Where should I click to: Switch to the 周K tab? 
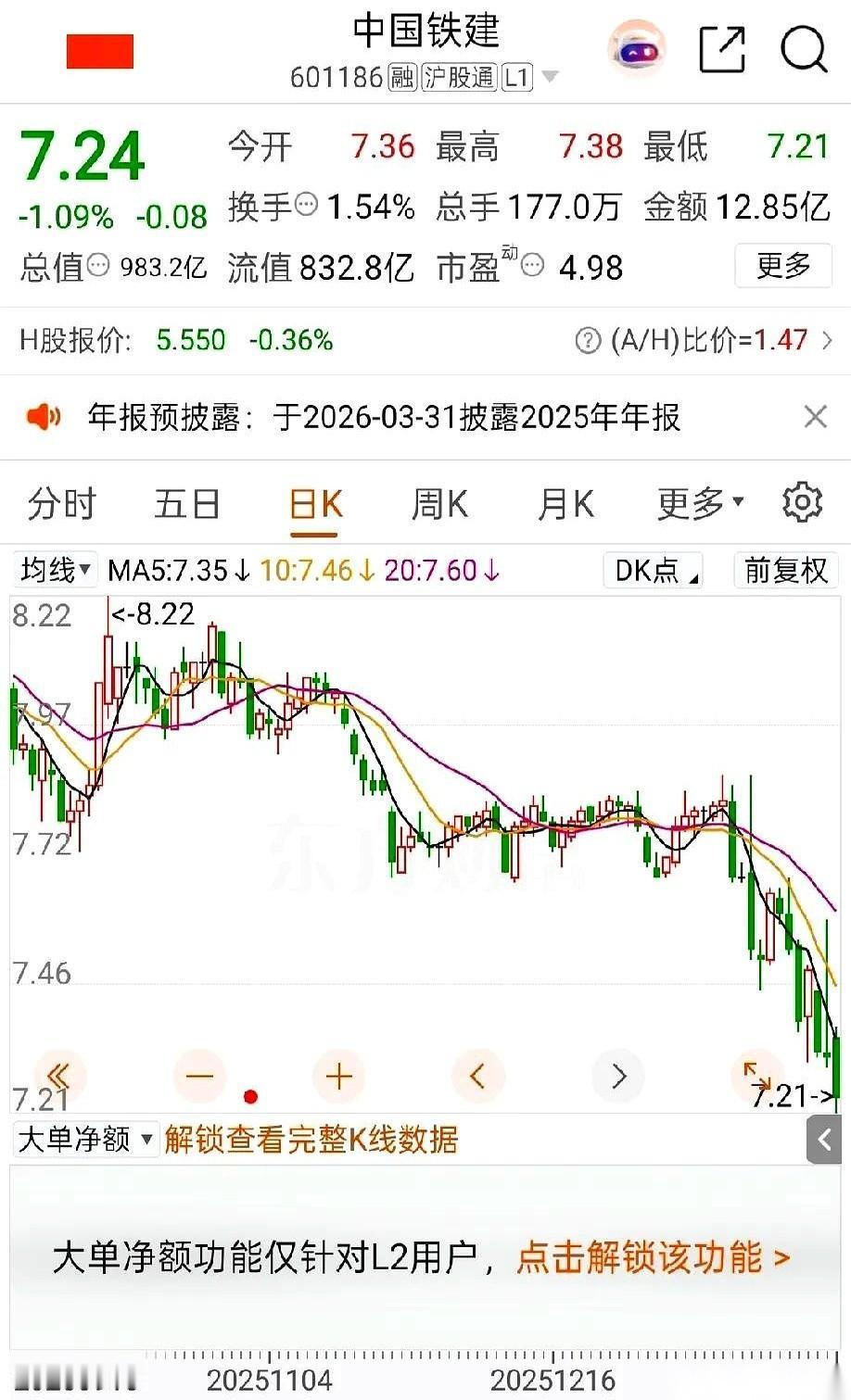coord(438,503)
